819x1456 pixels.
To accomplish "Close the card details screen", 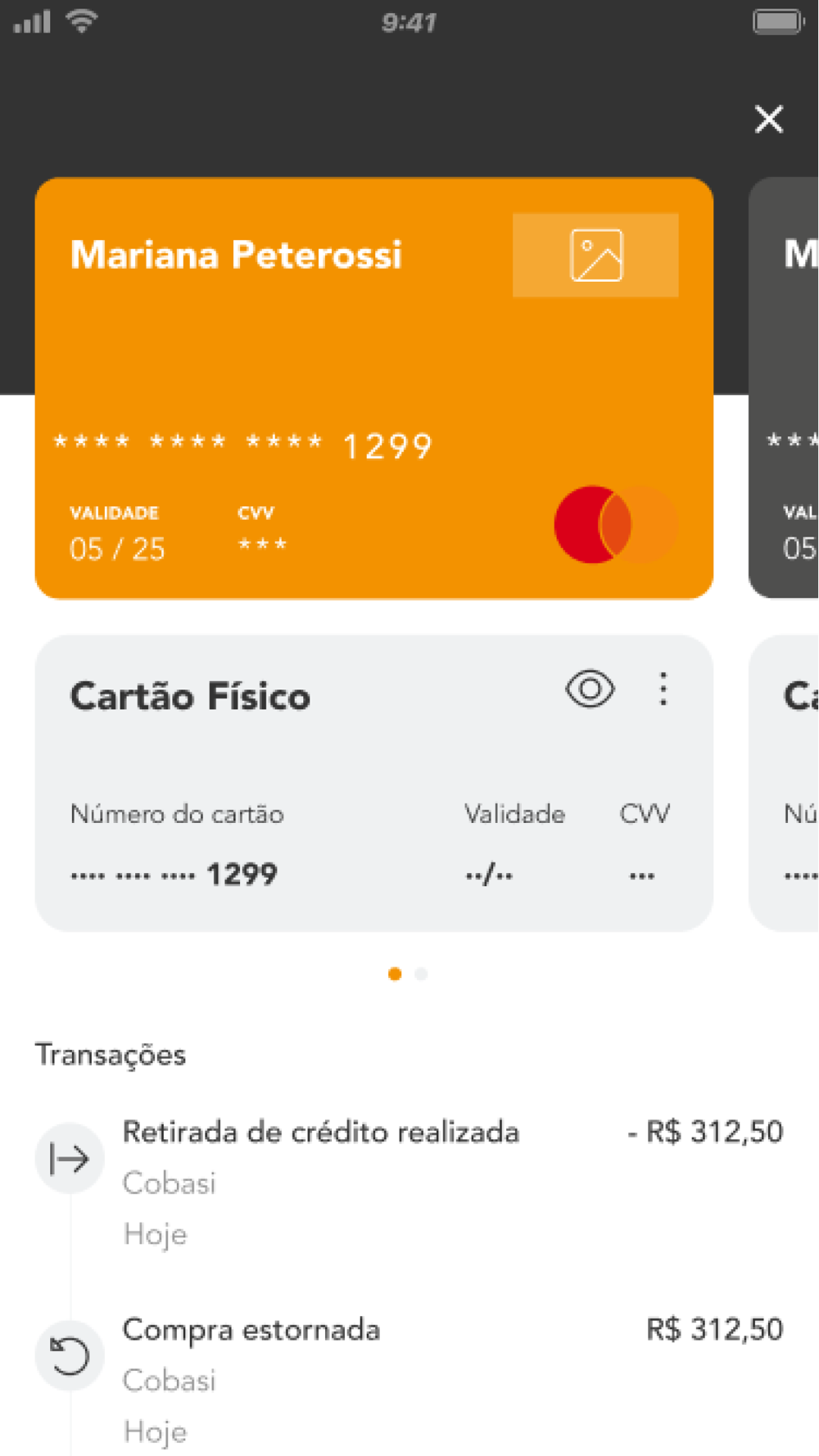I will (x=768, y=120).
